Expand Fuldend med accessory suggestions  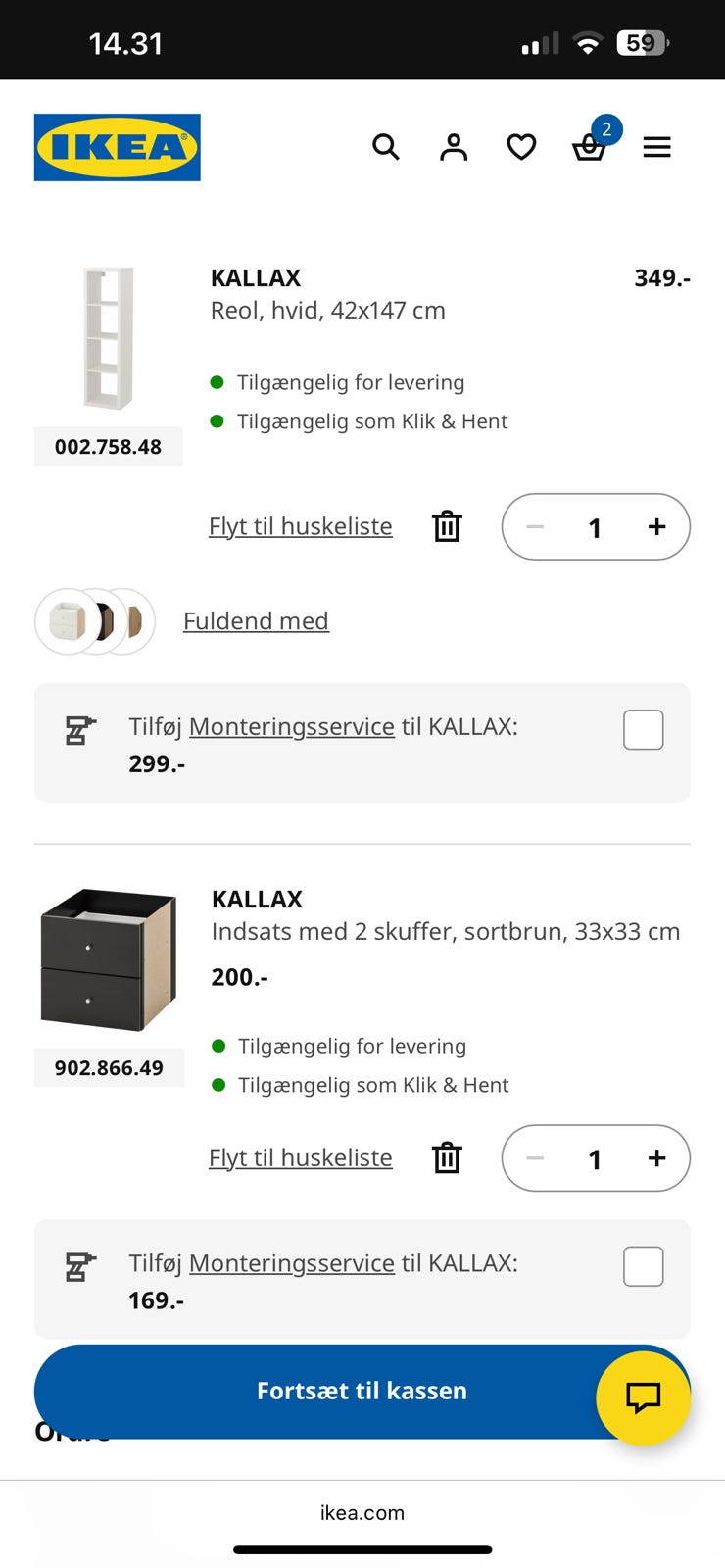[256, 621]
